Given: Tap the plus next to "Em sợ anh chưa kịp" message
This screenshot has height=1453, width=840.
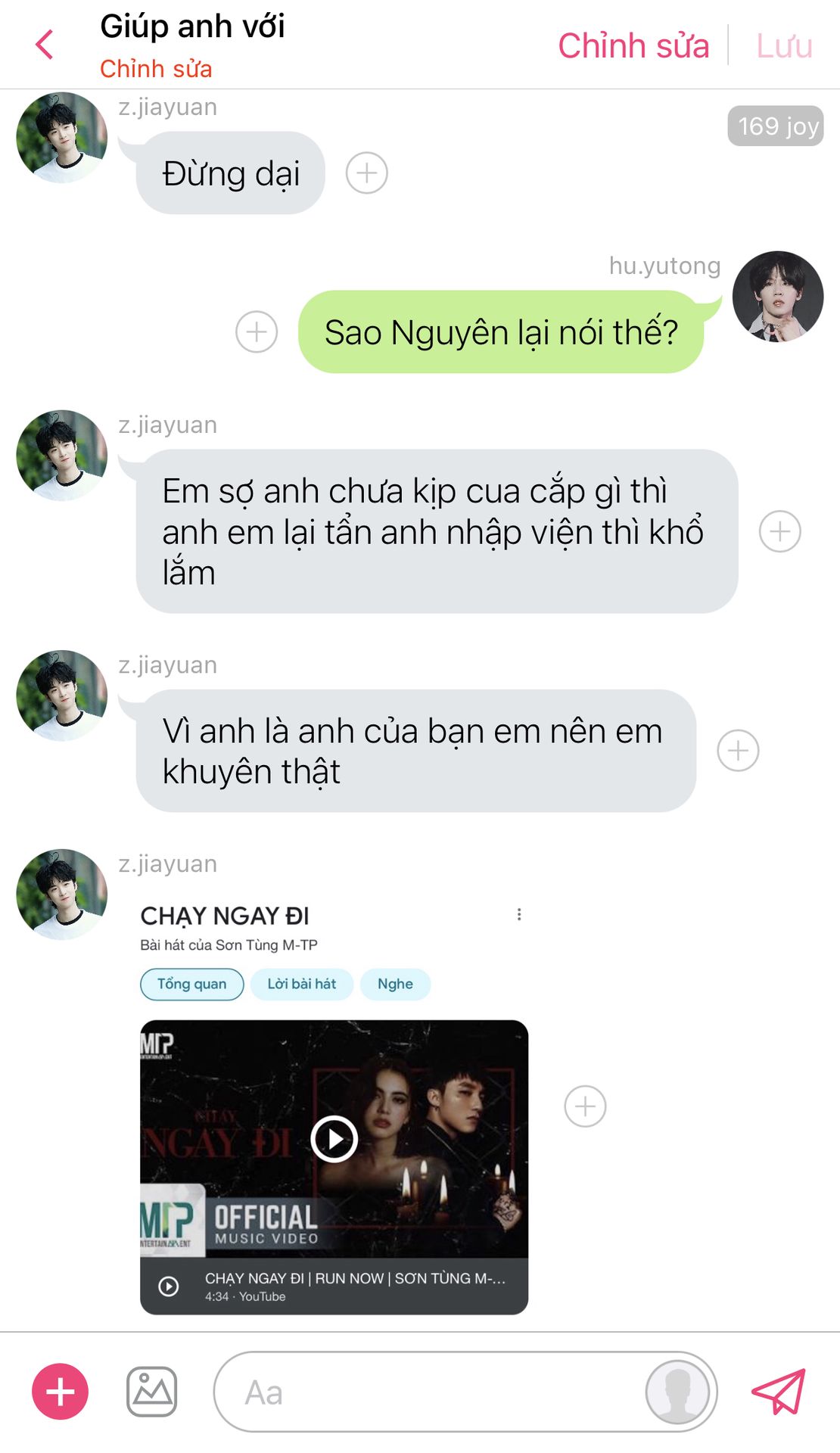Looking at the screenshot, I should pos(779,531).
